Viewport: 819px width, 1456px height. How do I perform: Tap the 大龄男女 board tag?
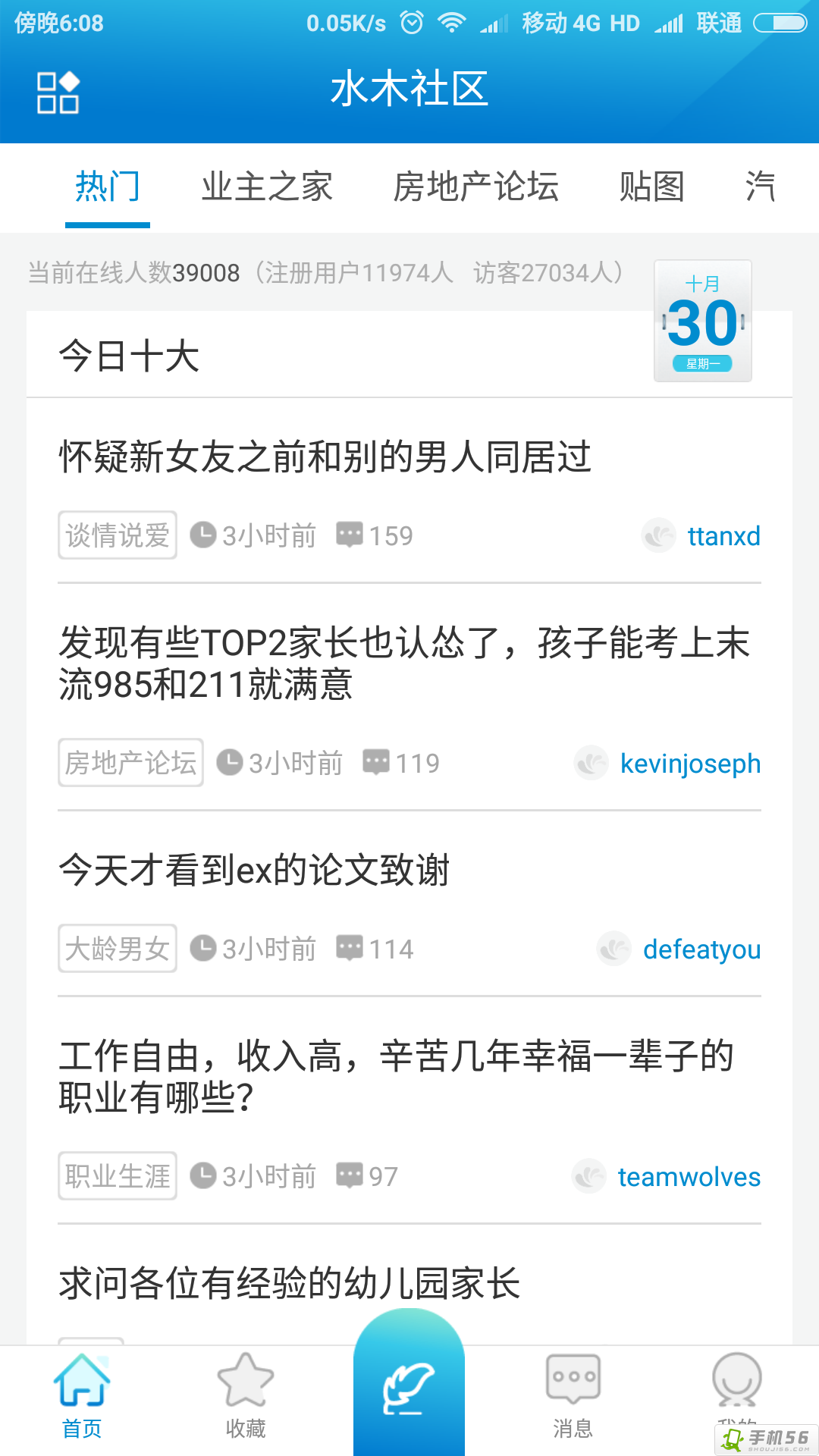click(118, 949)
